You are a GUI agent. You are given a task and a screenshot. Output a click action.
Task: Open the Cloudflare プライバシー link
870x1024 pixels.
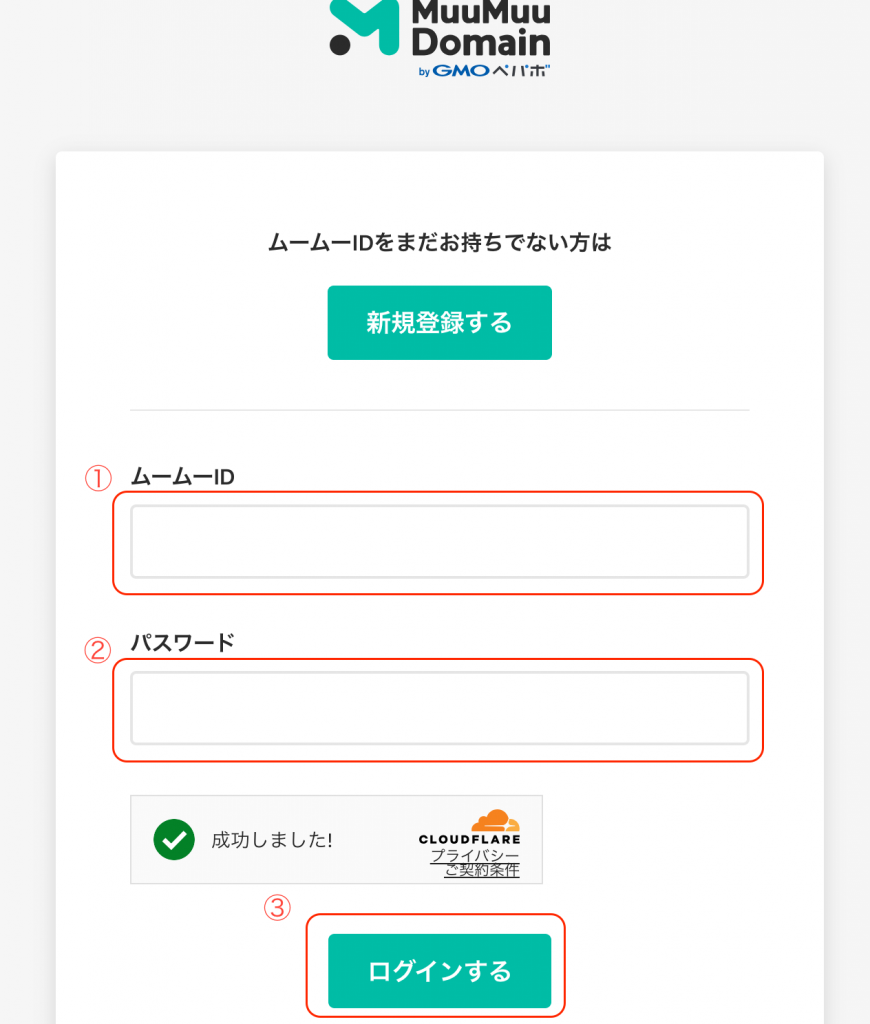click(475, 857)
